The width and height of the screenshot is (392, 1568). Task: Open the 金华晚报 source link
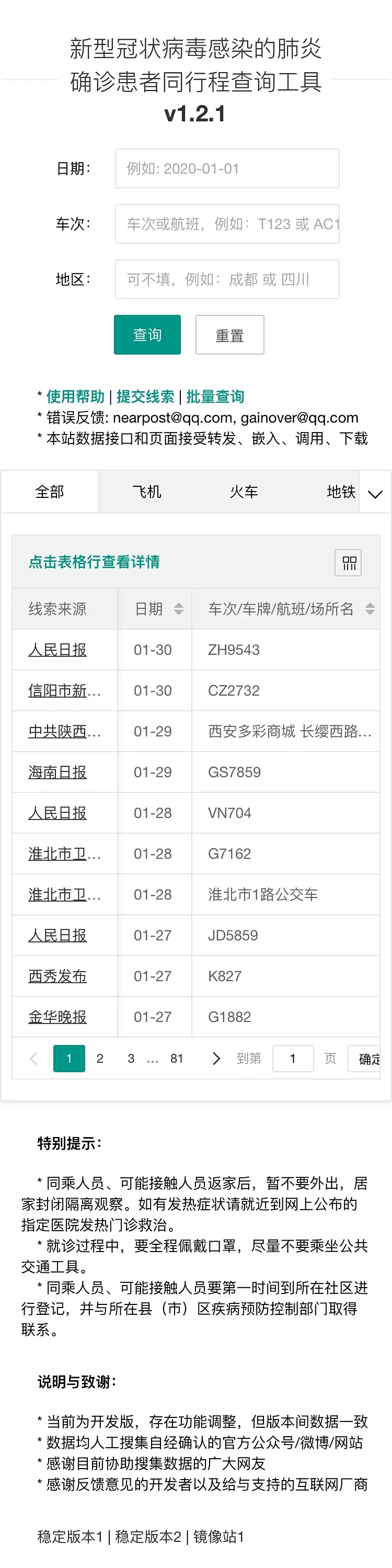coord(57,1017)
